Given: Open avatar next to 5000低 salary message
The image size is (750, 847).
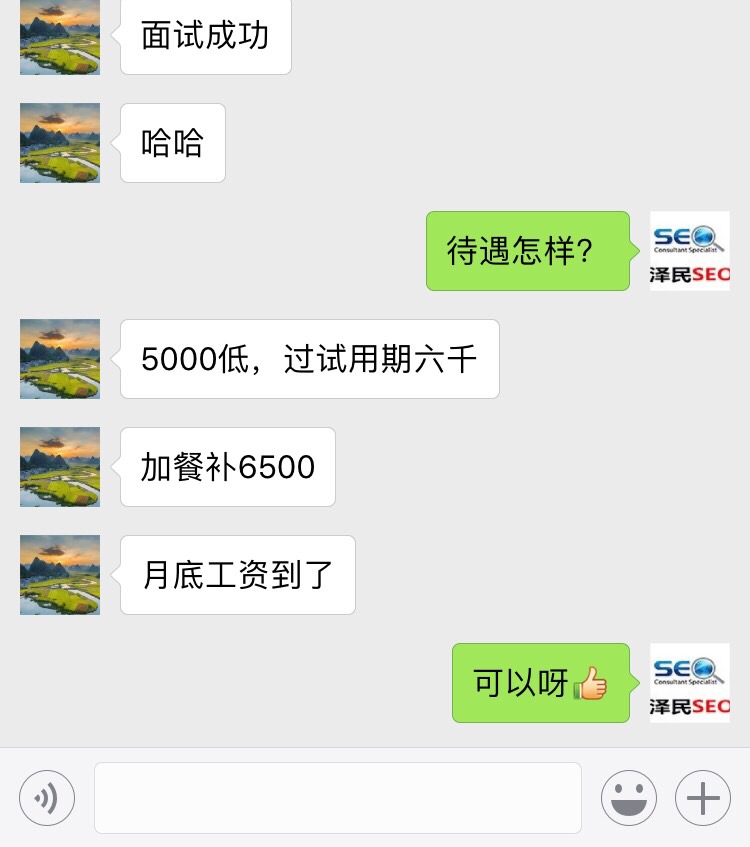Looking at the screenshot, I should pyautogui.click(x=59, y=358).
